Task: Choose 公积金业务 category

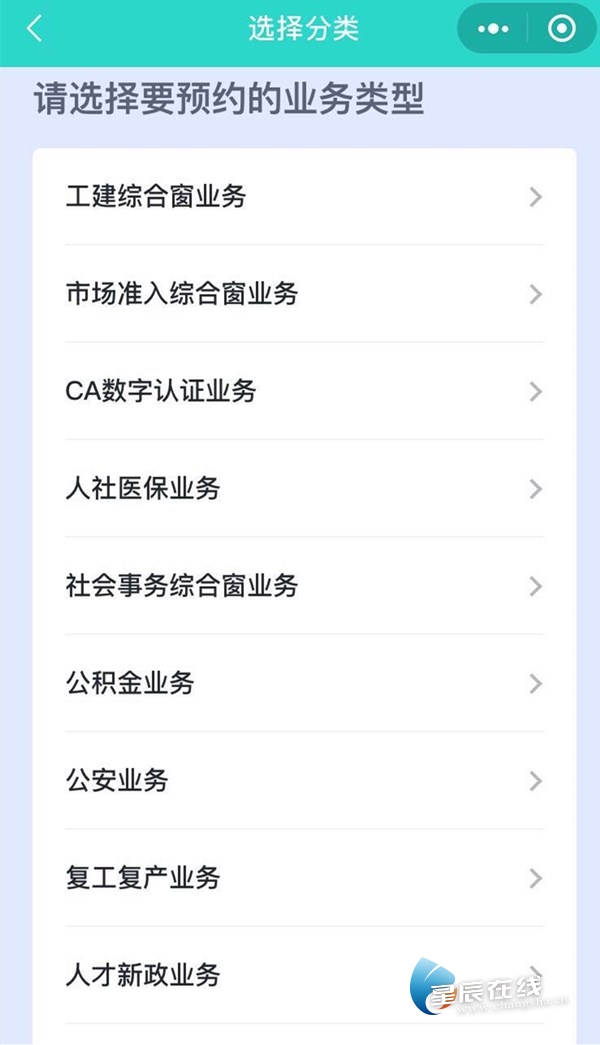Action: (304, 684)
